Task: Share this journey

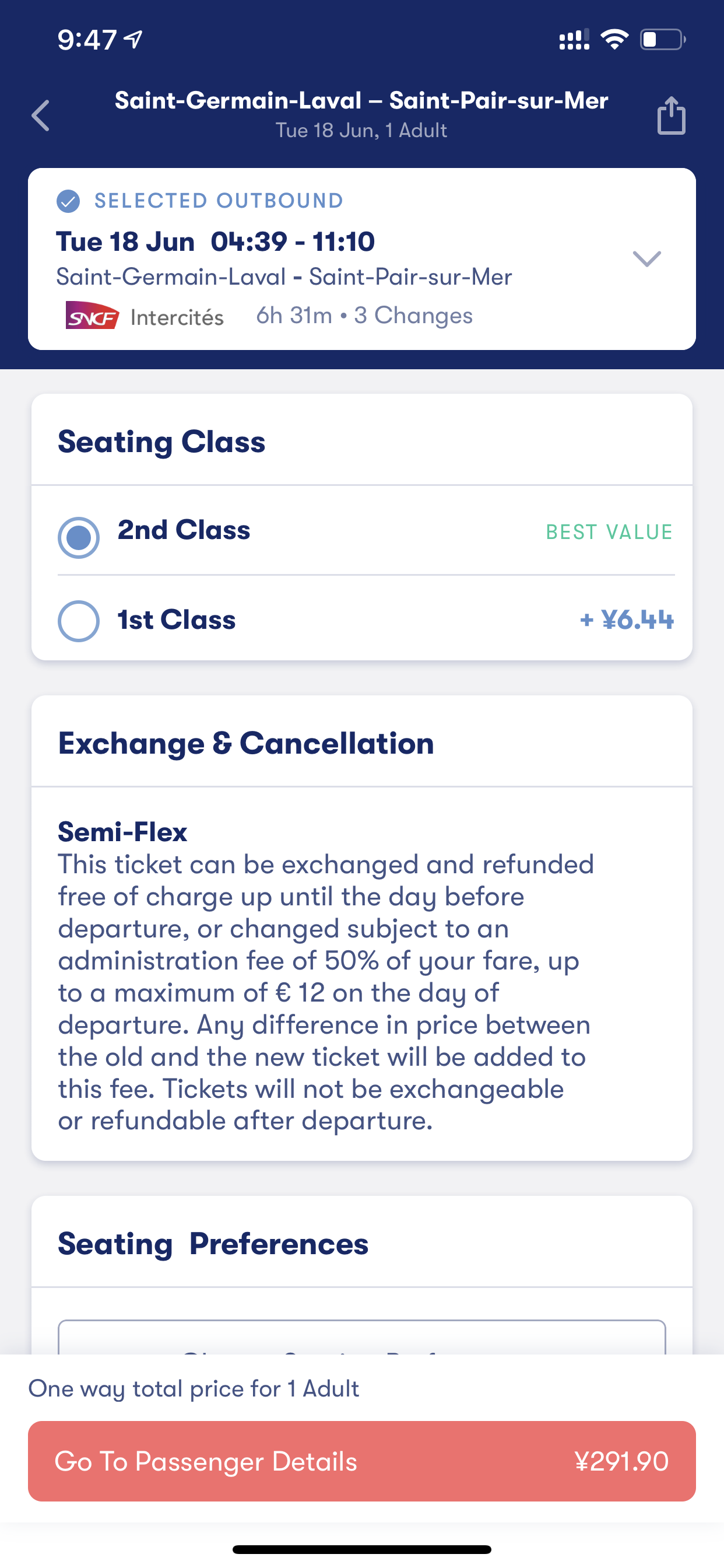Action: [671, 115]
